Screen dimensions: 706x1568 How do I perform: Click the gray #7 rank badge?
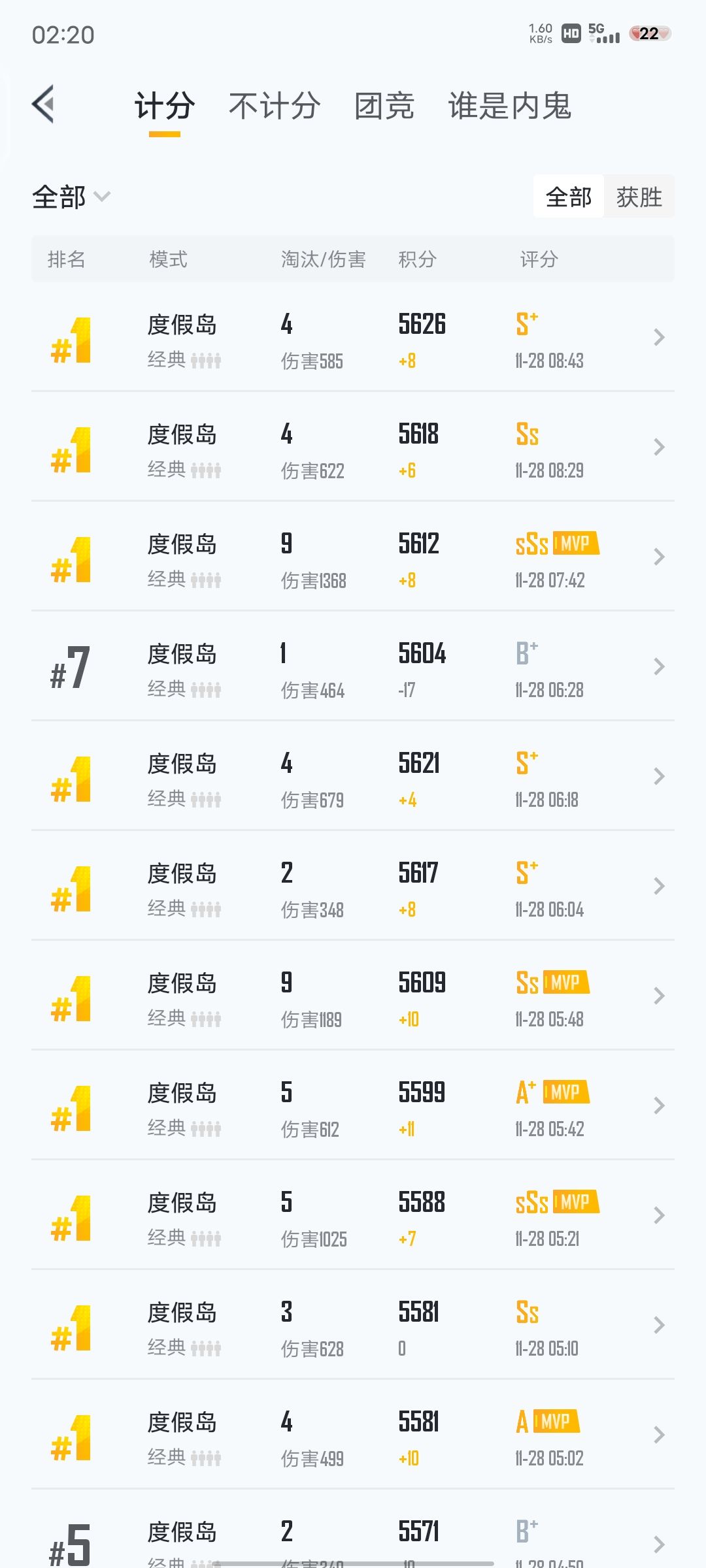70,665
